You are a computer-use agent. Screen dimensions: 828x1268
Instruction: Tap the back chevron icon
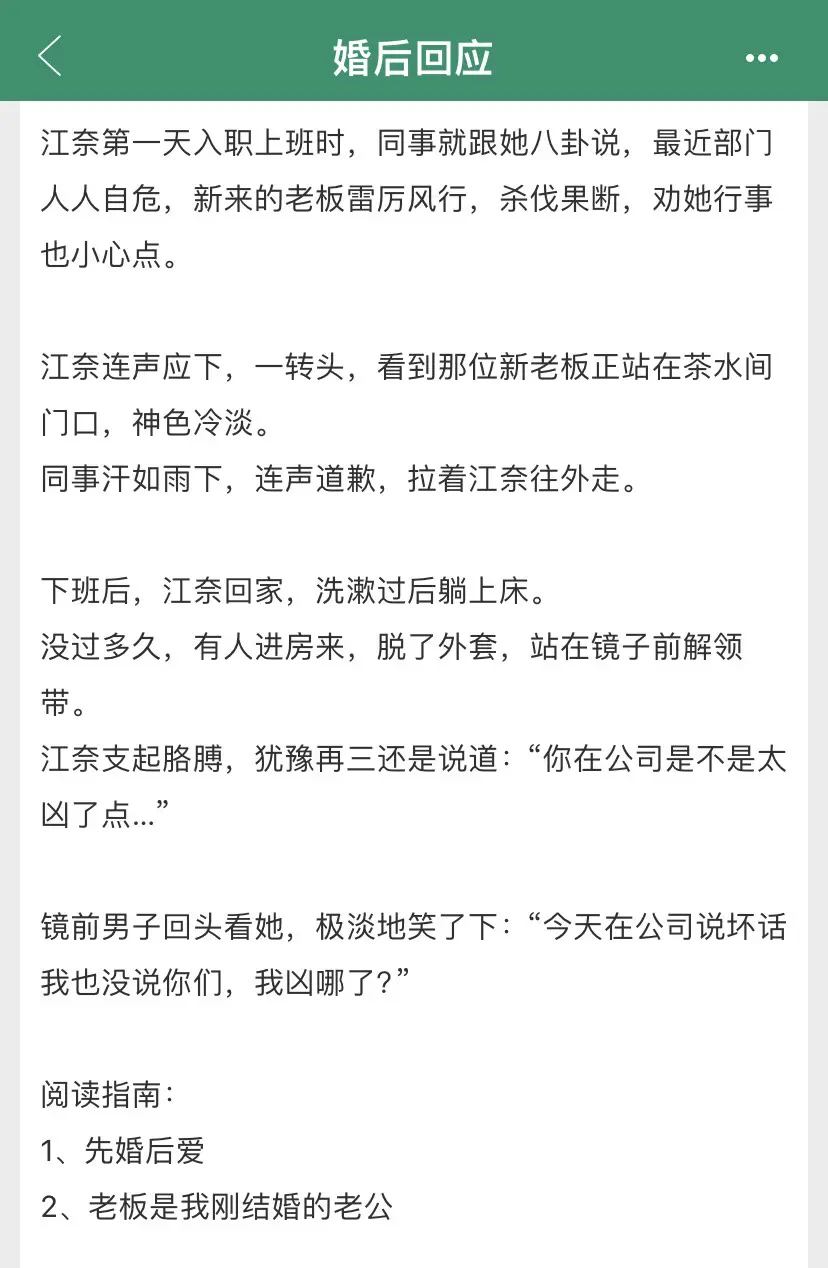click(48, 57)
